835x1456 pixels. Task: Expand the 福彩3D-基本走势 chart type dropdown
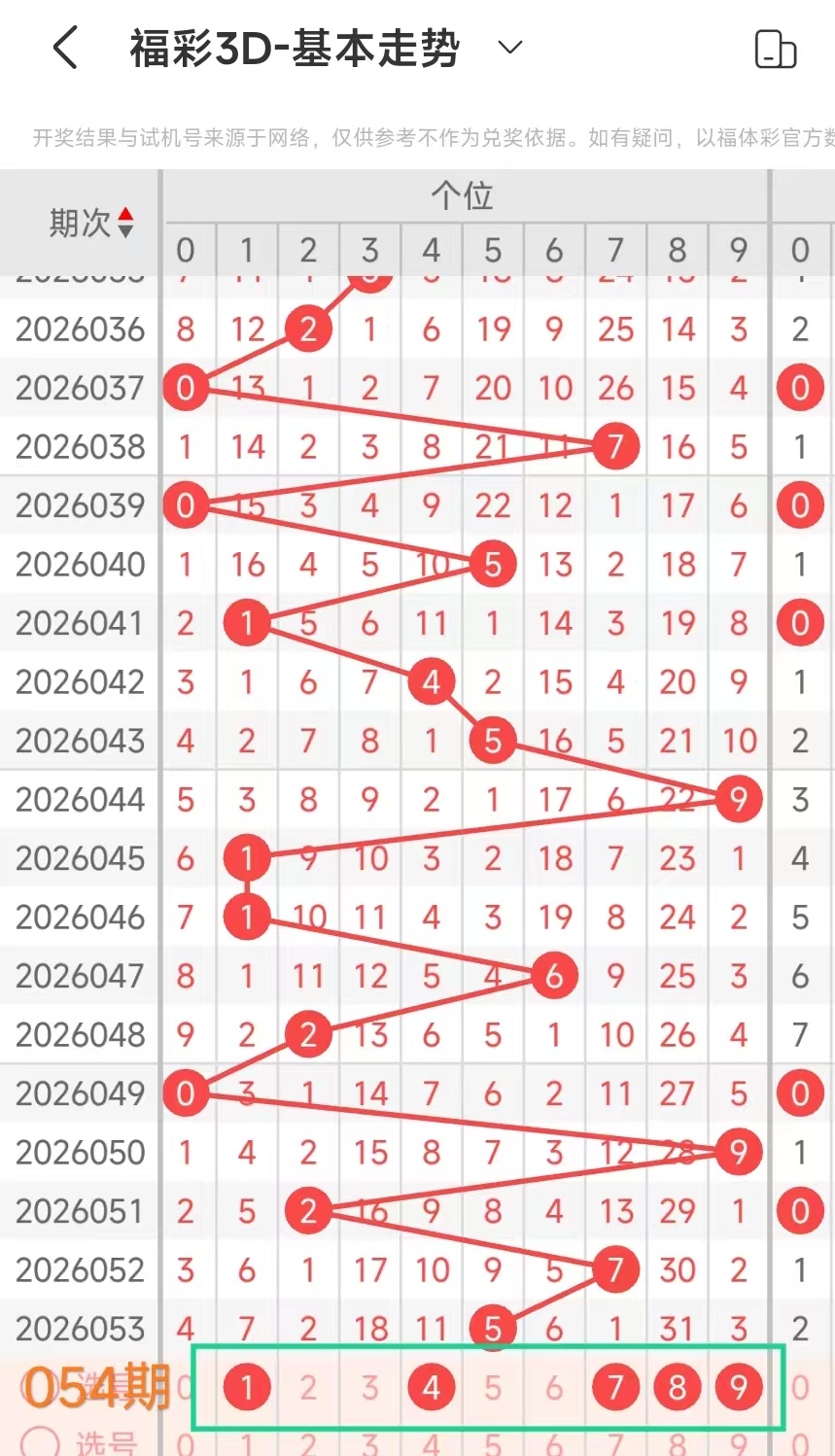[510, 48]
